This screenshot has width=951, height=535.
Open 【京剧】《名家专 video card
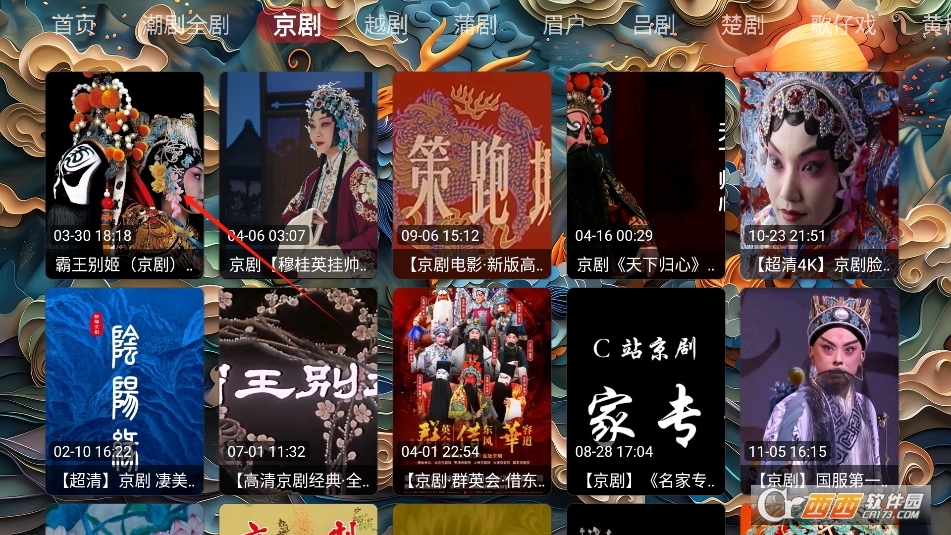[646, 390]
